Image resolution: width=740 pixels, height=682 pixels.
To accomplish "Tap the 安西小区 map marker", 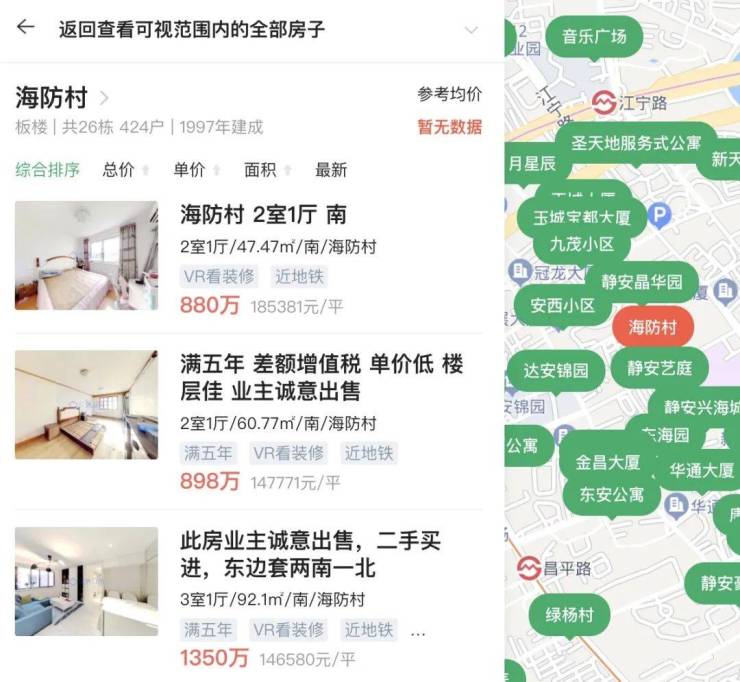I will coord(562,306).
